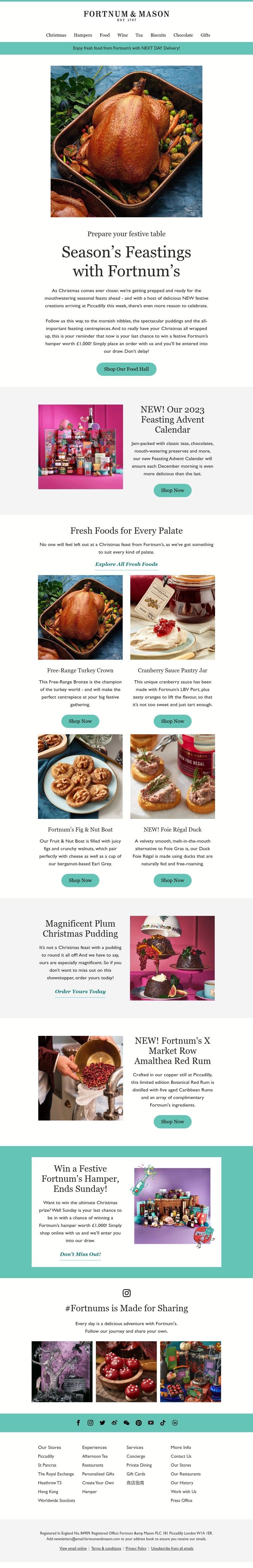The height and width of the screenshot is (1568, 253).
Task: Open the Afternoon Tea footer link
Action: 95,1456
